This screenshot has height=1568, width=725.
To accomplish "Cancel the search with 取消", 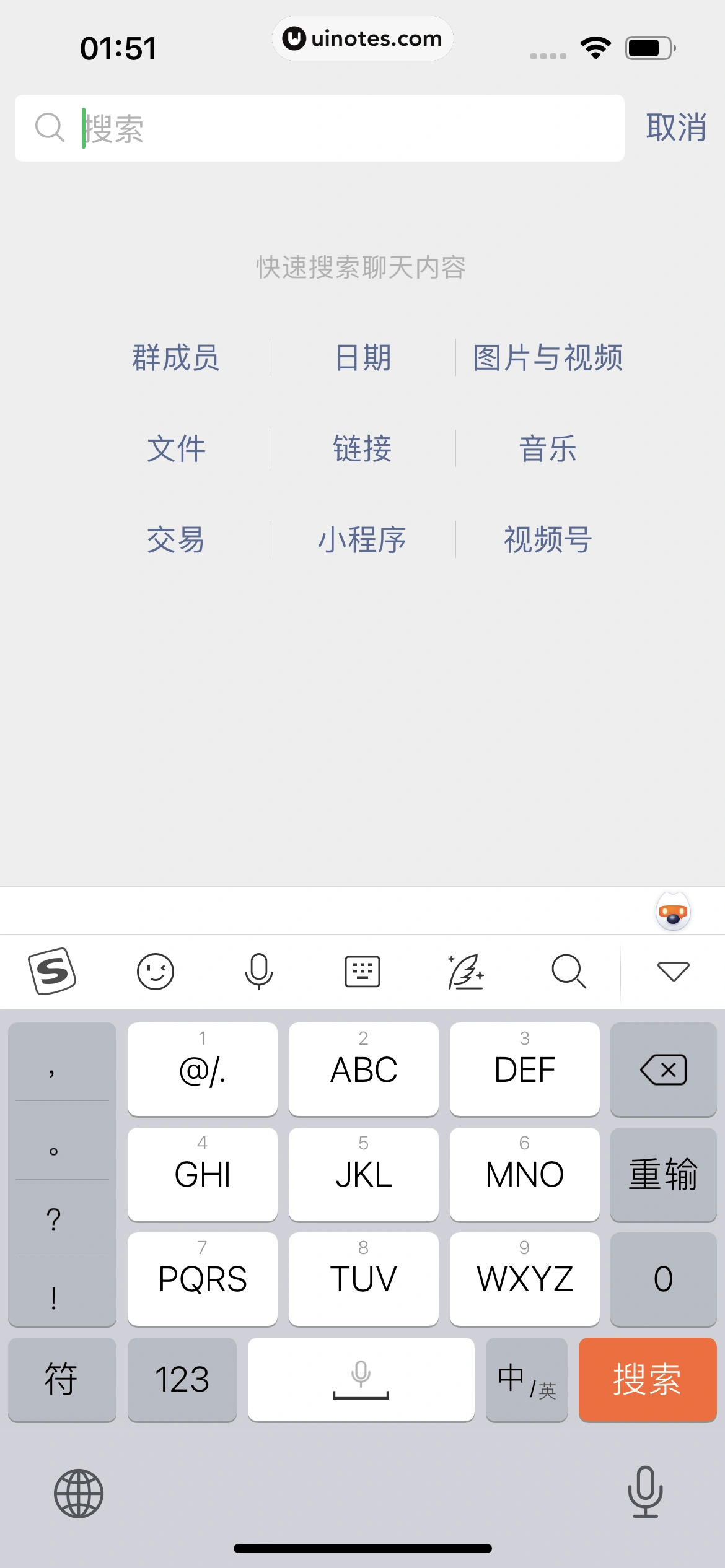I will tap(675, 128).
